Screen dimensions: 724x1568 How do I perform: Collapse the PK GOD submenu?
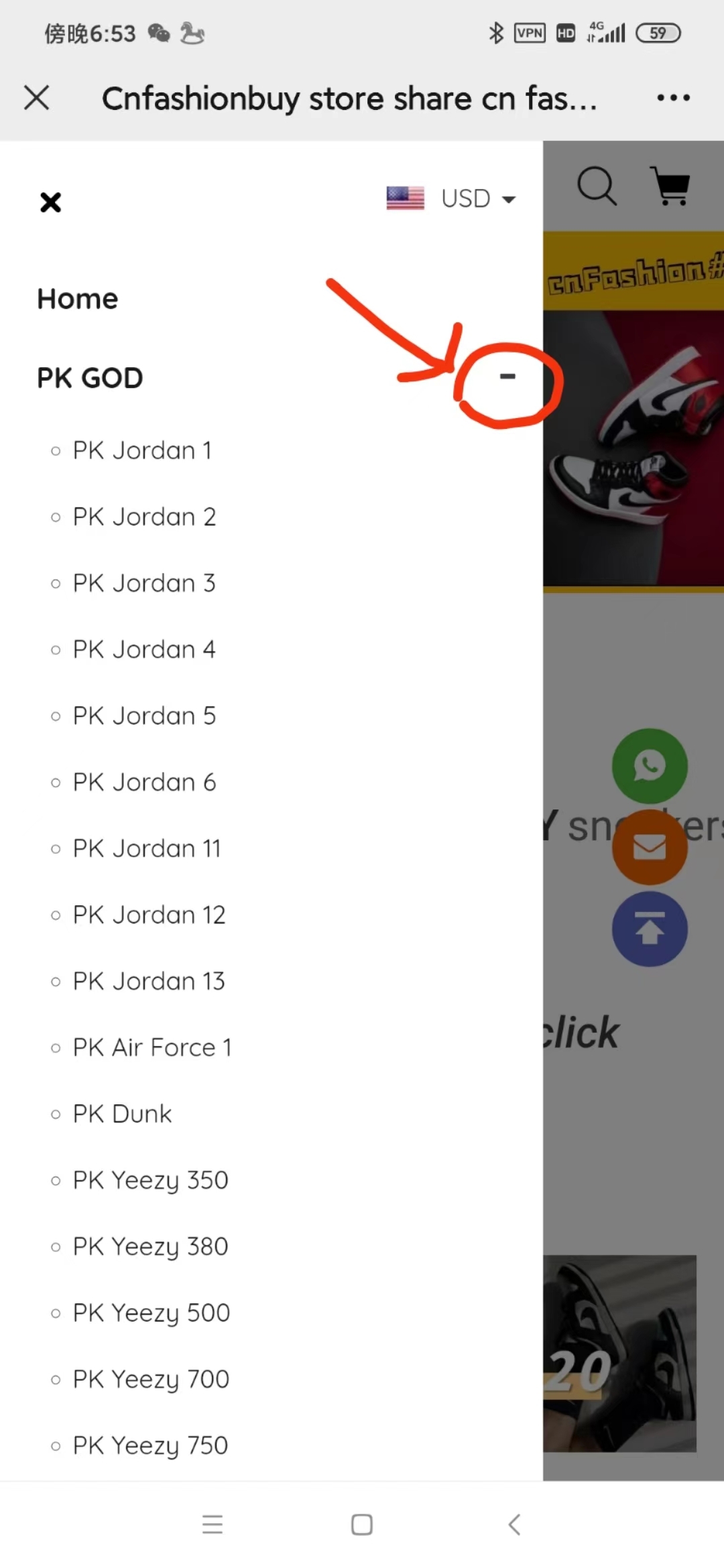[x=507, y=377]
